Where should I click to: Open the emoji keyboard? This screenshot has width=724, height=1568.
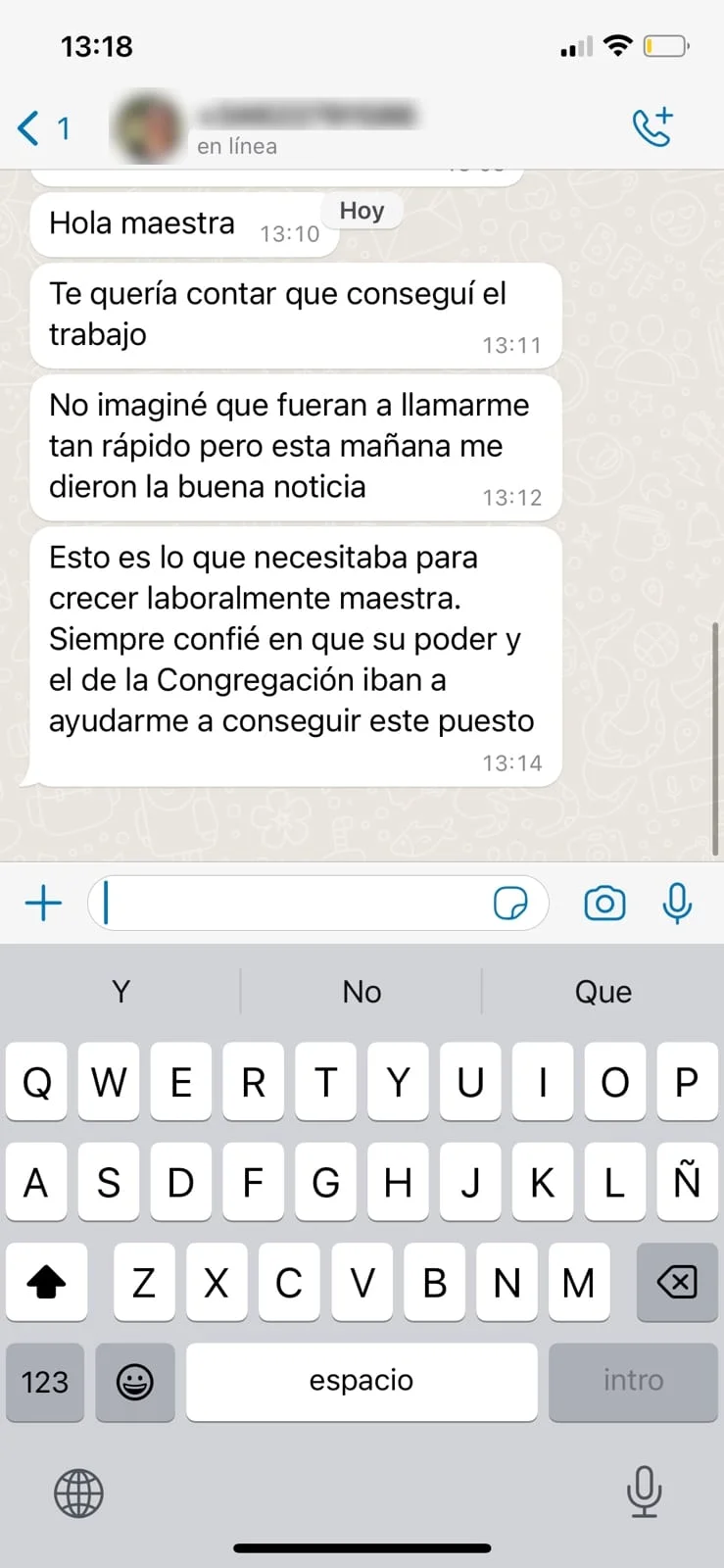[135, 1382]
